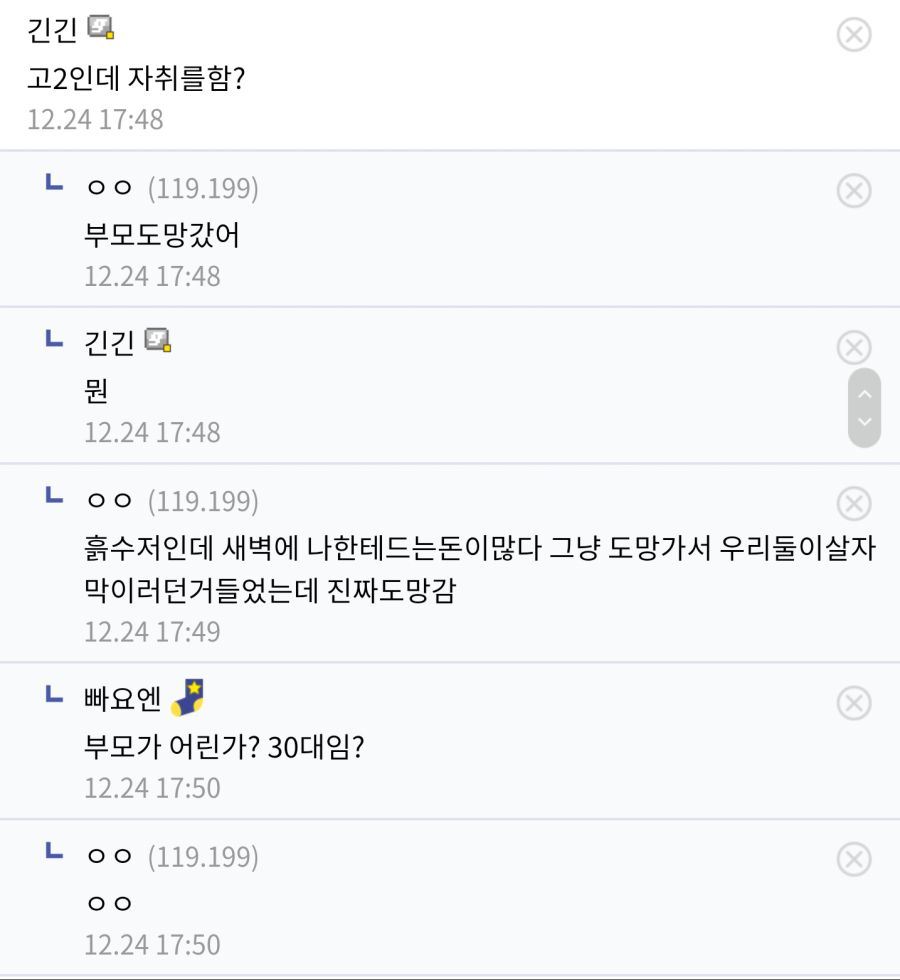Click the X on the final ㅇㅇ reply
Viewport: 900px width, 980px height.
click(x=855, y=858)
